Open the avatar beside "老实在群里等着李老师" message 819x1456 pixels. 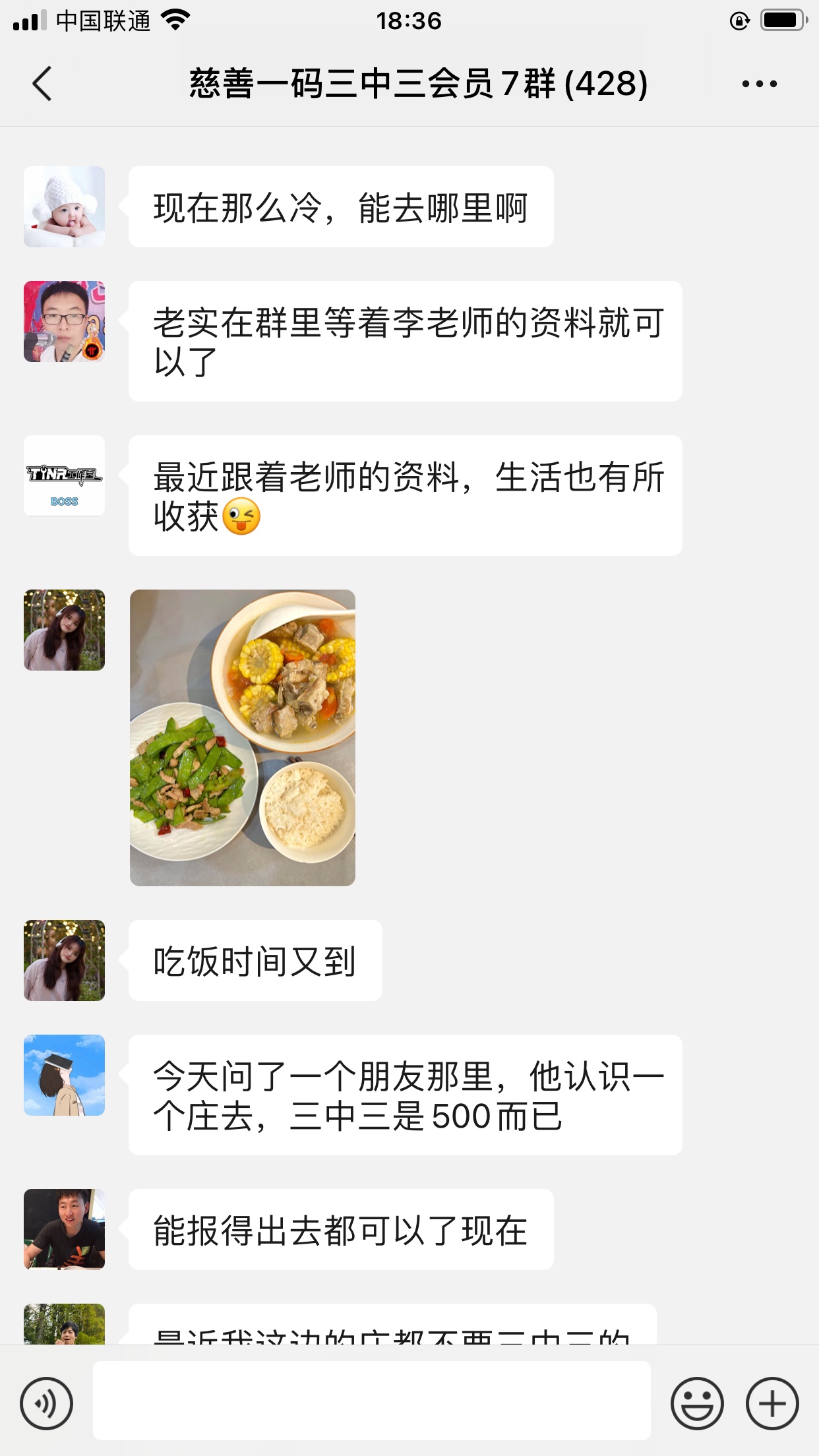click(x=65, y=322)
